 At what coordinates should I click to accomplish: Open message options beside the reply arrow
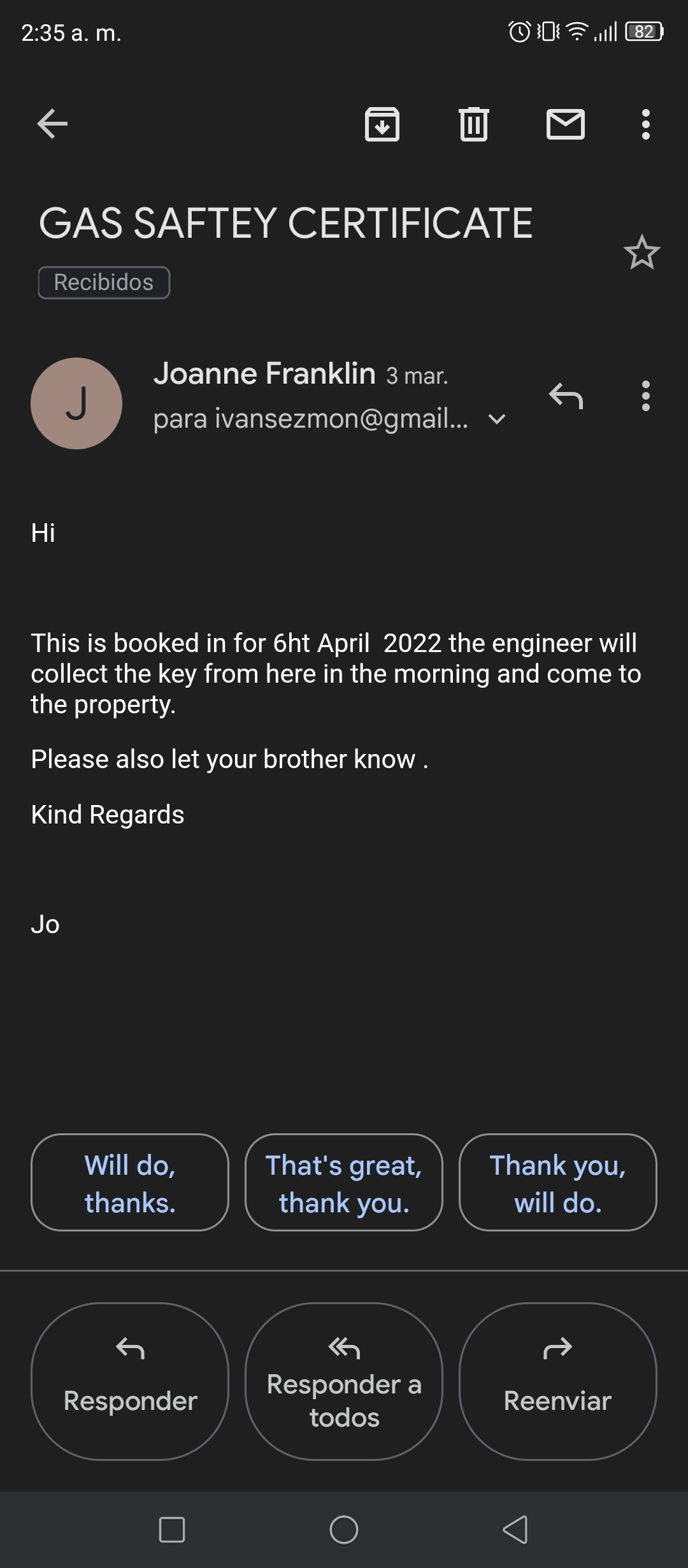[x=645, y=396]
